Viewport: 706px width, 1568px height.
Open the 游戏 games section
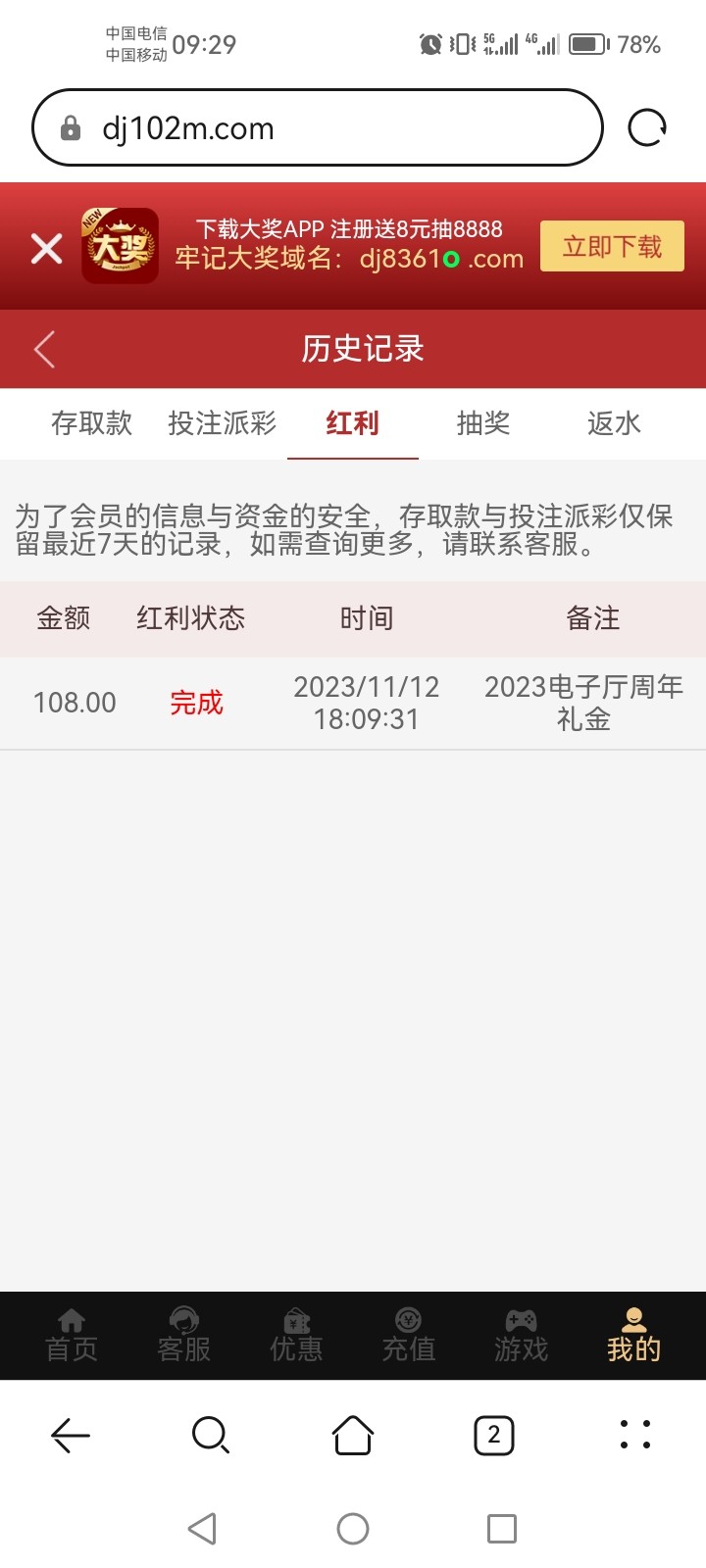[521, 1336]
